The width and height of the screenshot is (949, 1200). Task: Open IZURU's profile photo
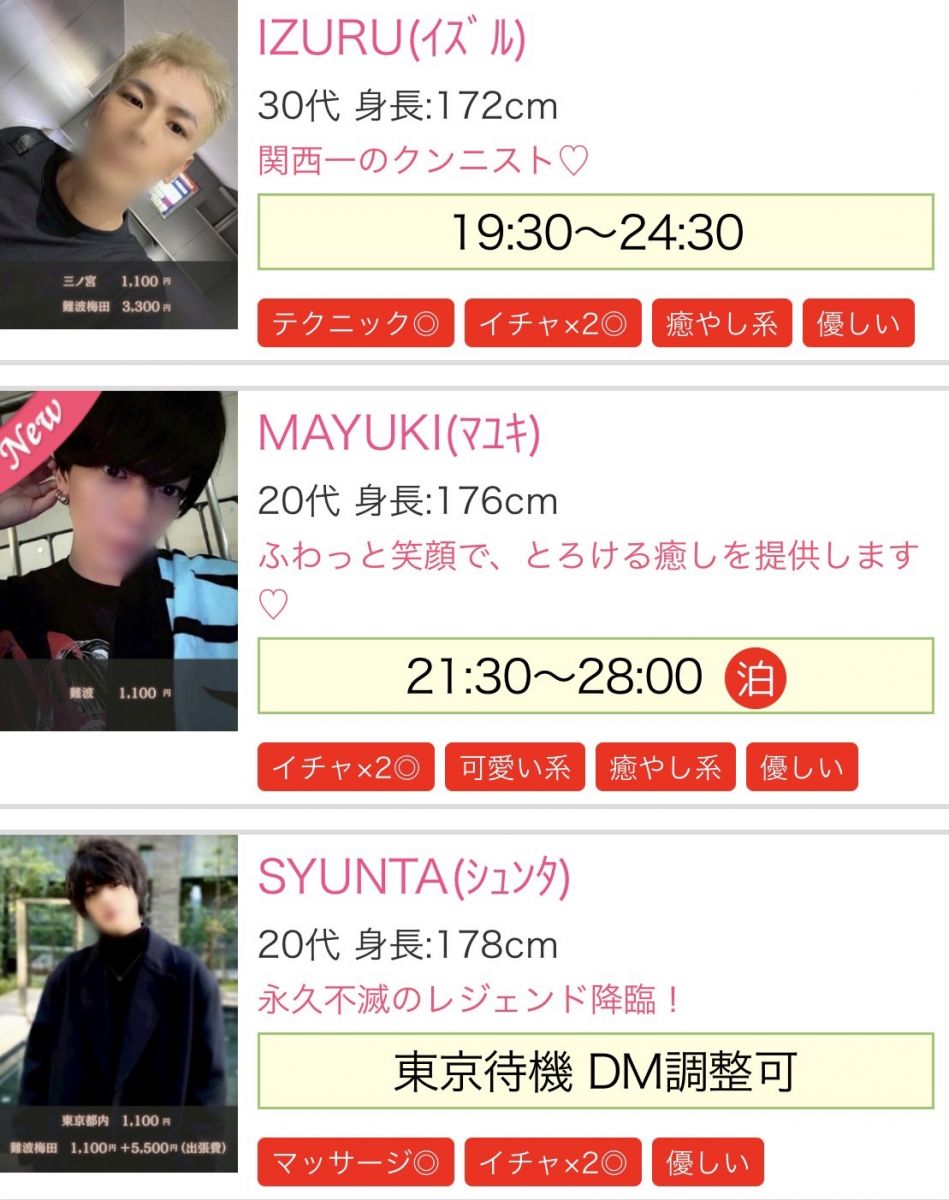[x=118, y=165]
